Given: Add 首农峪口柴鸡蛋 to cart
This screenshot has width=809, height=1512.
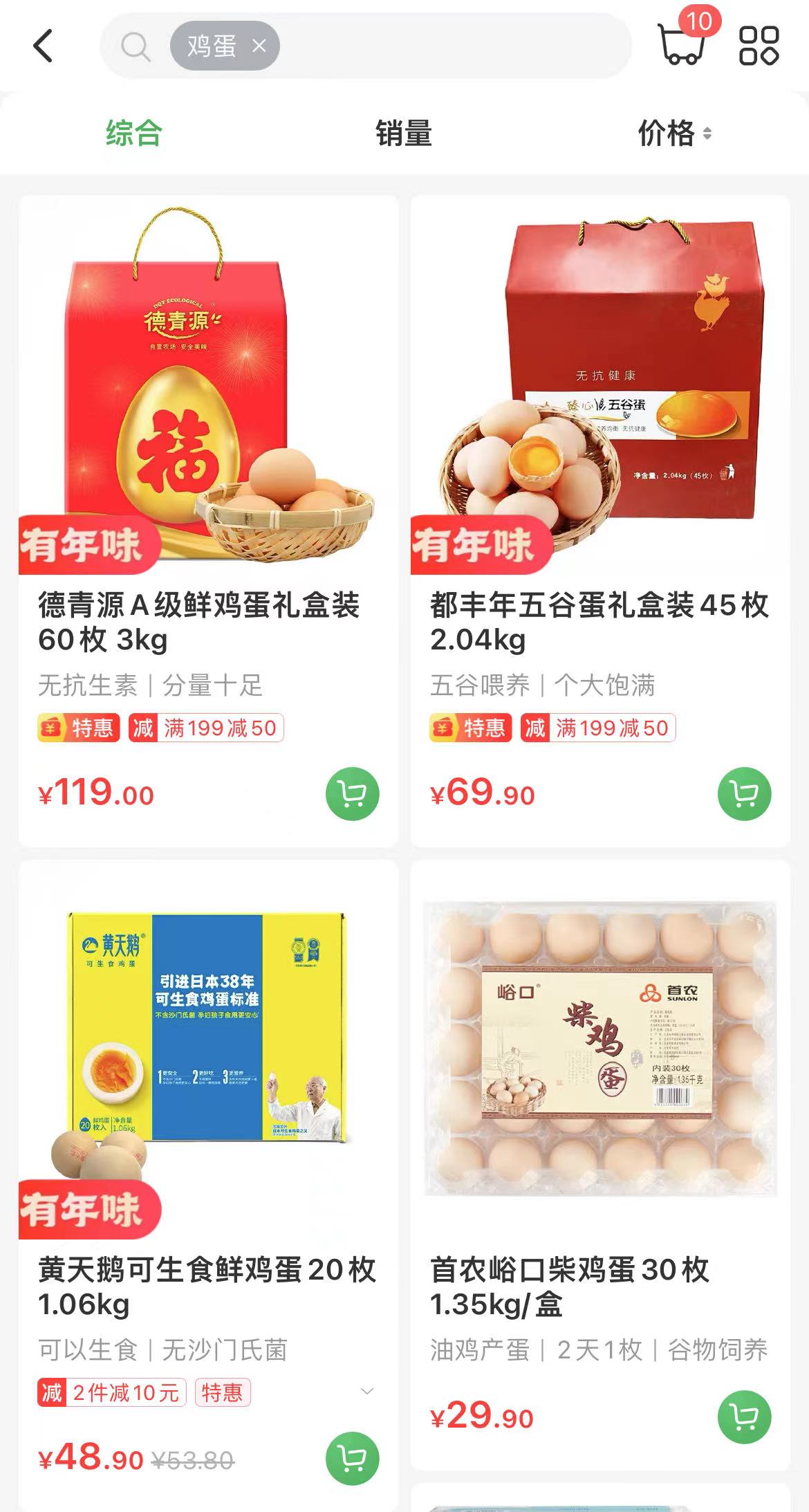Looking at the screenshot, I should pos(744,1417).
